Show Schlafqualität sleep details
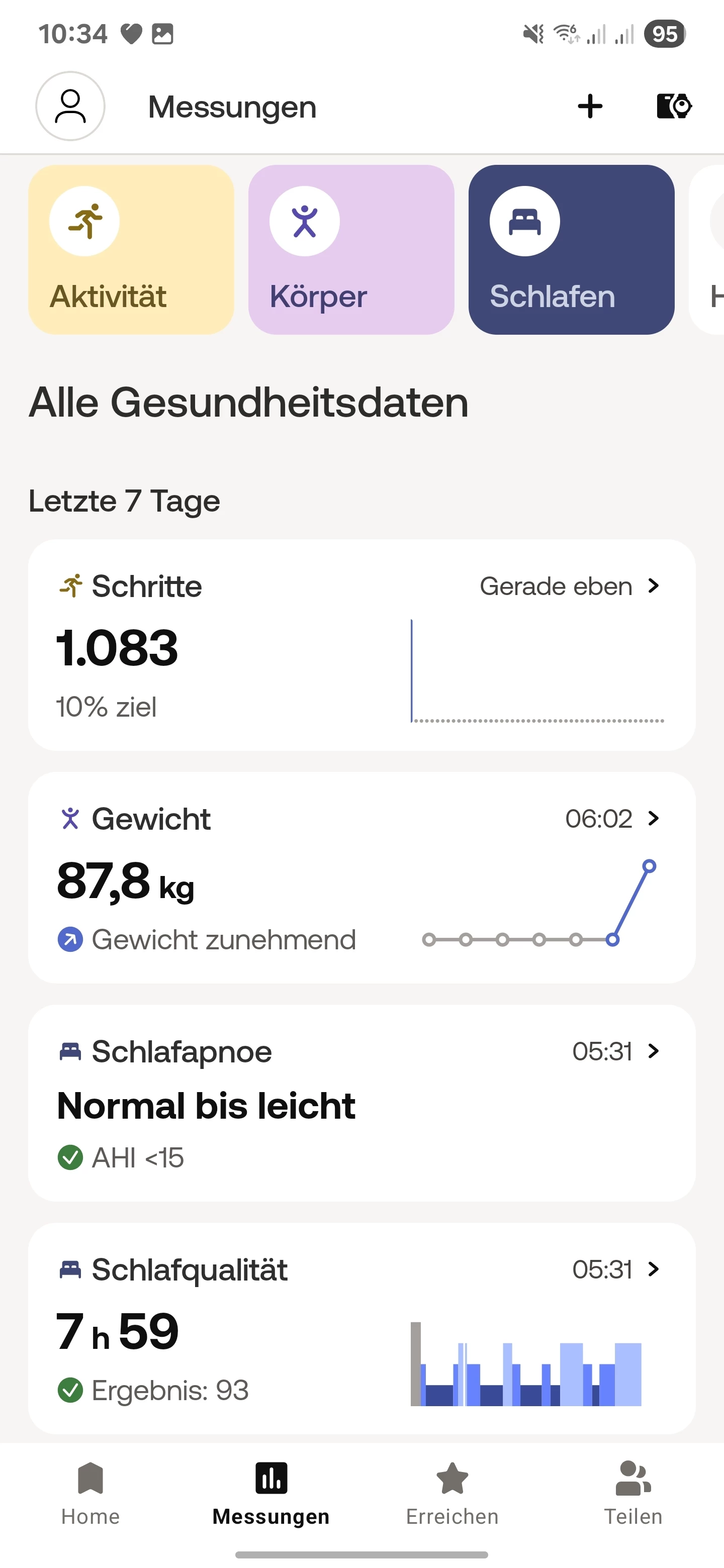 pyautogui.click(x=361, y=1328)
